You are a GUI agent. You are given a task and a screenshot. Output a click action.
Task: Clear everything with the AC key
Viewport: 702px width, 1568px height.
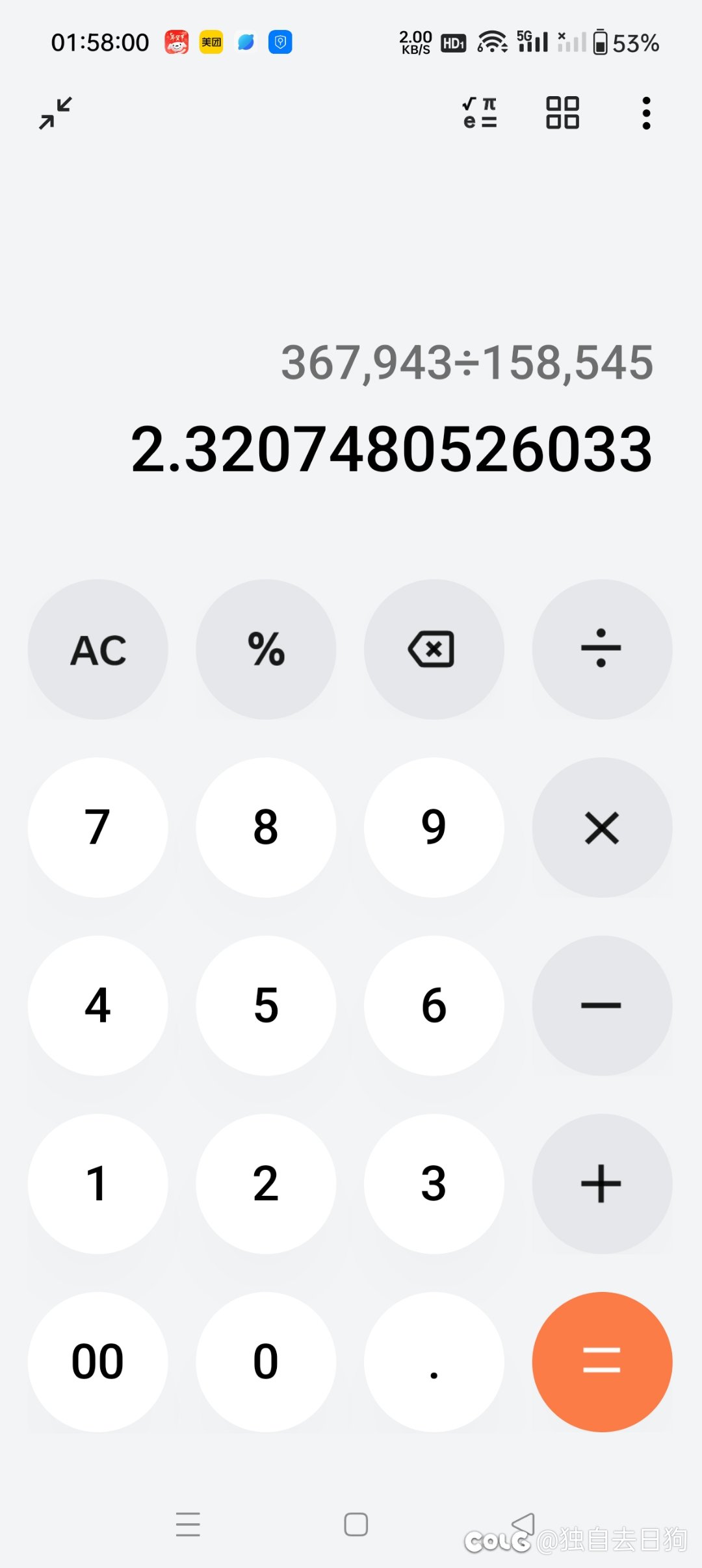(x=98, y=650)
